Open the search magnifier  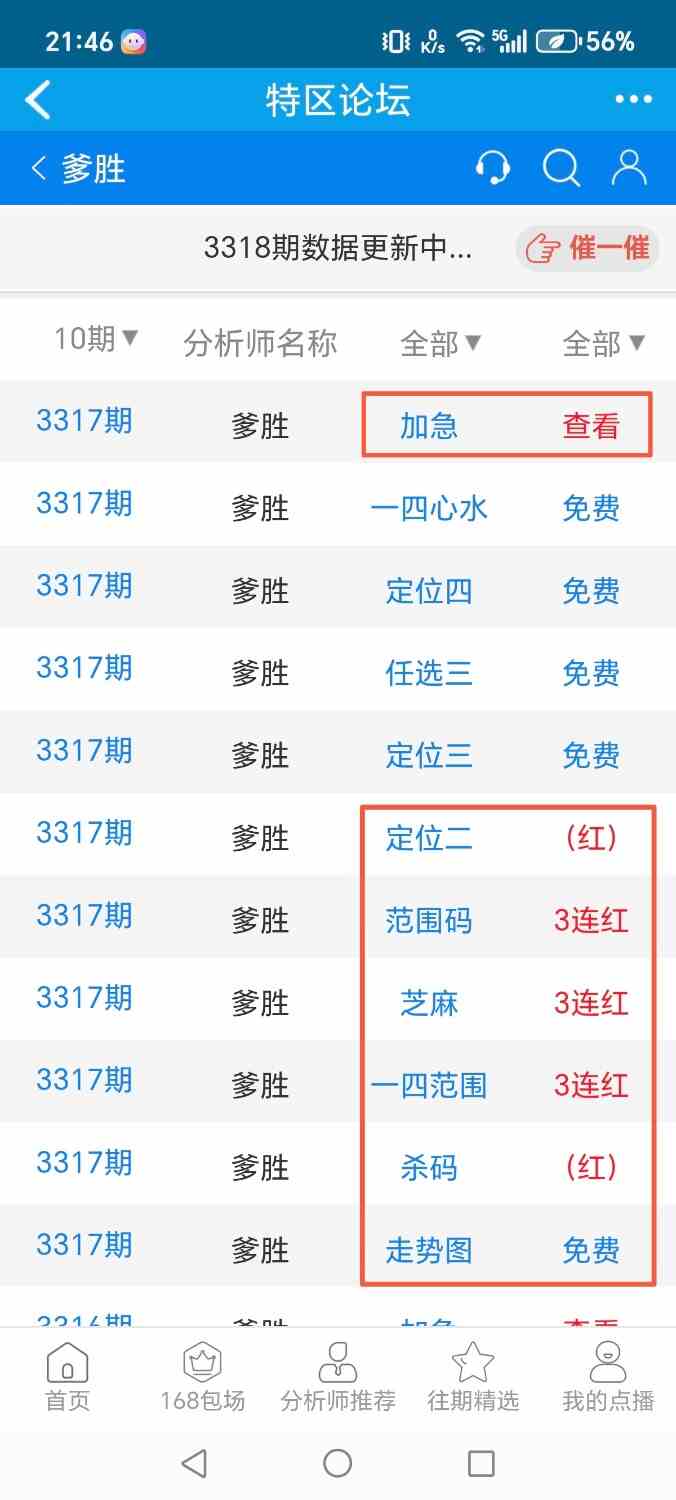561,168
